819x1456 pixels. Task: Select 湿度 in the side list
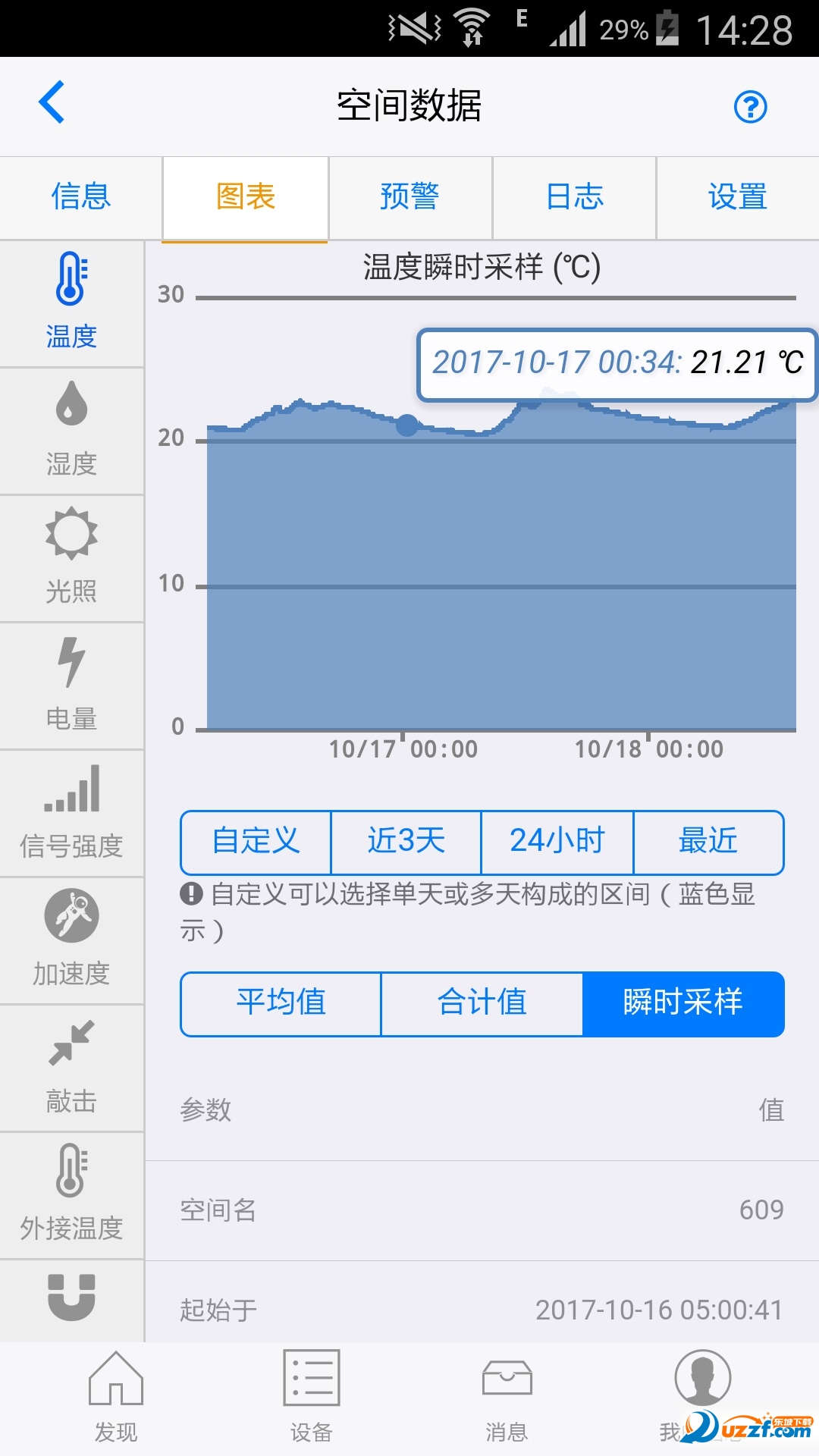(x=71, y=431)
